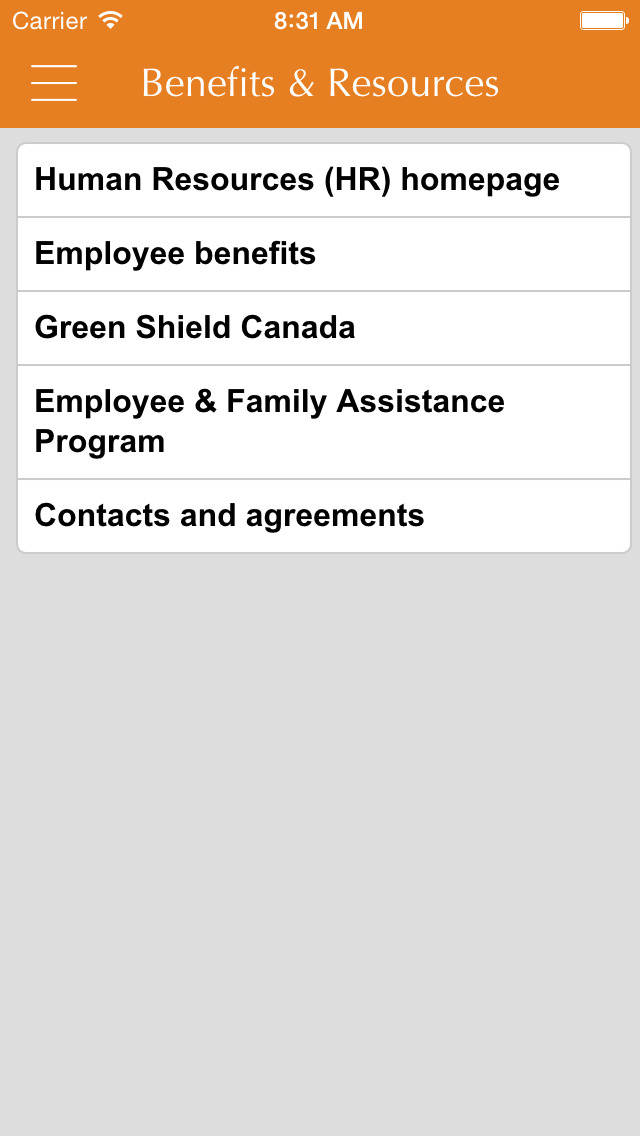Open Green Shield Canada

324,328
